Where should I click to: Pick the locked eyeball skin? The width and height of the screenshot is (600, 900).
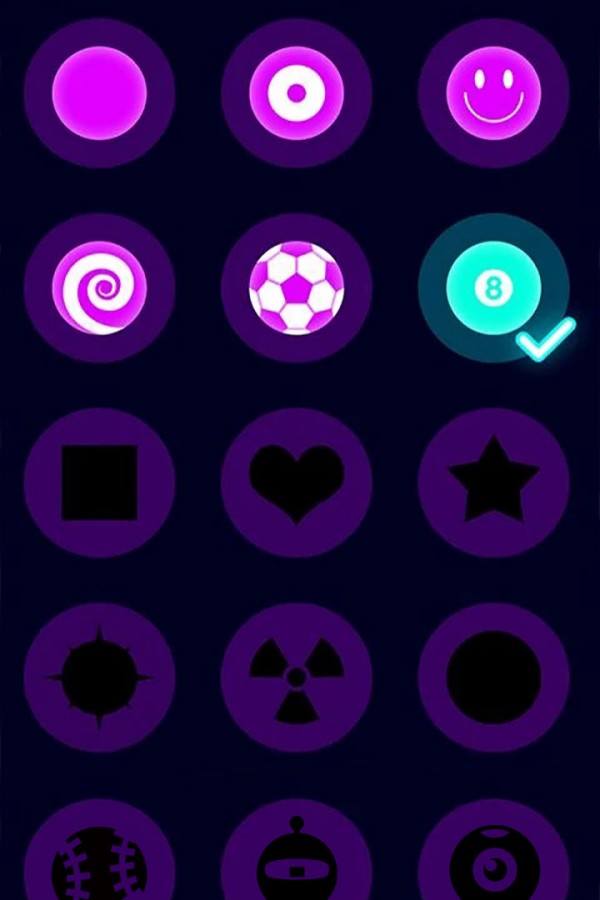[493, 862]
